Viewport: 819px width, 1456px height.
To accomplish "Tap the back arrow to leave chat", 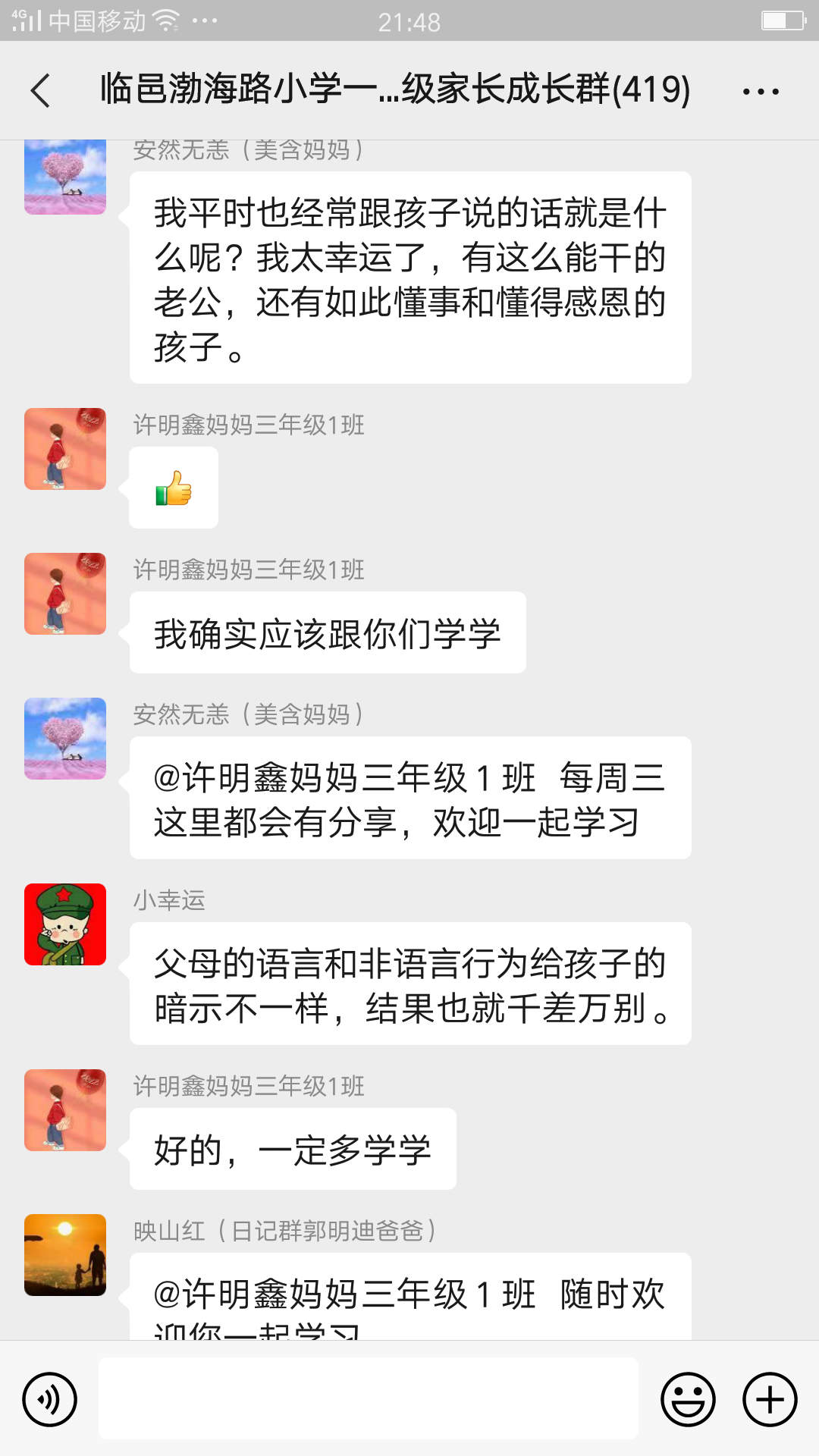I will click(x=39, y=90).
